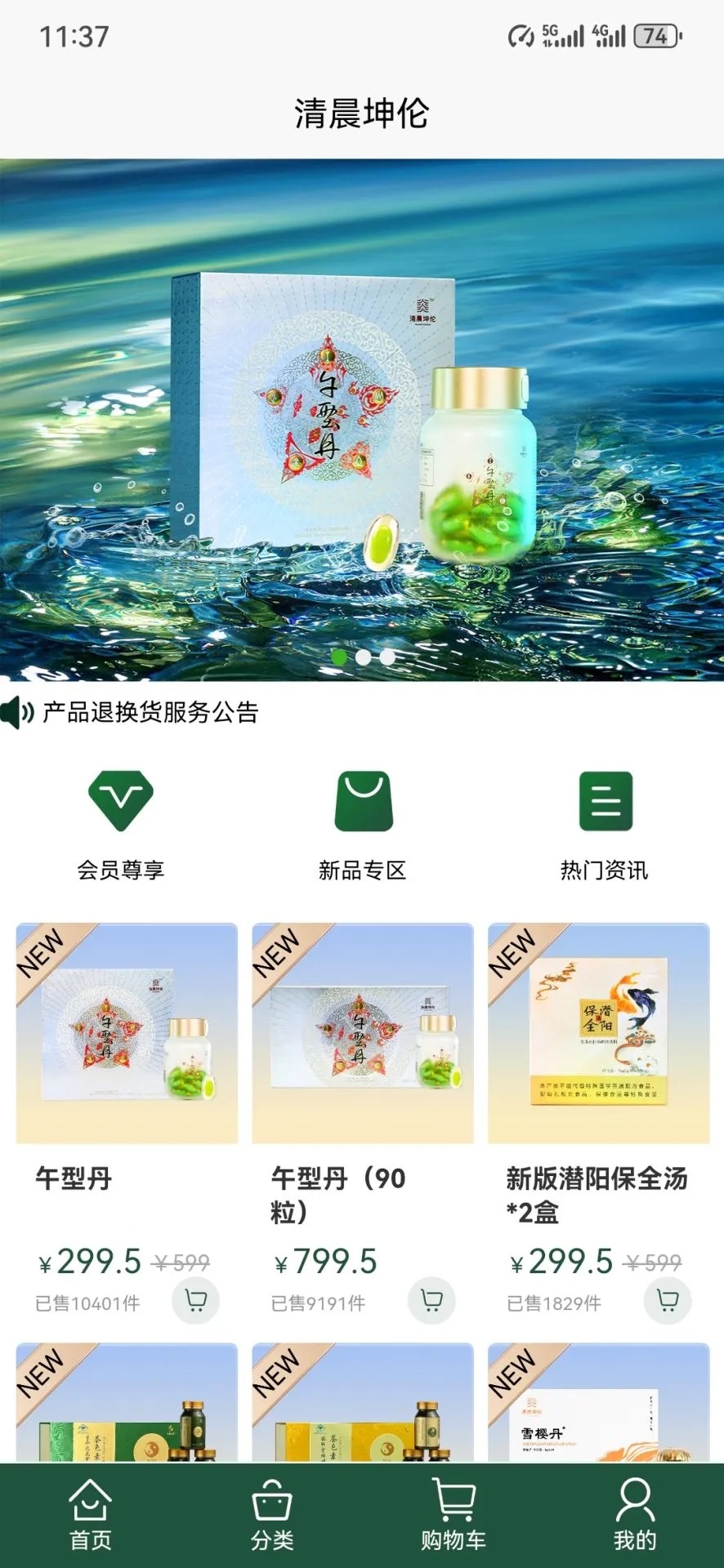The width and height of the screenshot is (724, 1568).
Task: Open 热门资讯 section
Action: pyautogui.click(x=605, y=825)
